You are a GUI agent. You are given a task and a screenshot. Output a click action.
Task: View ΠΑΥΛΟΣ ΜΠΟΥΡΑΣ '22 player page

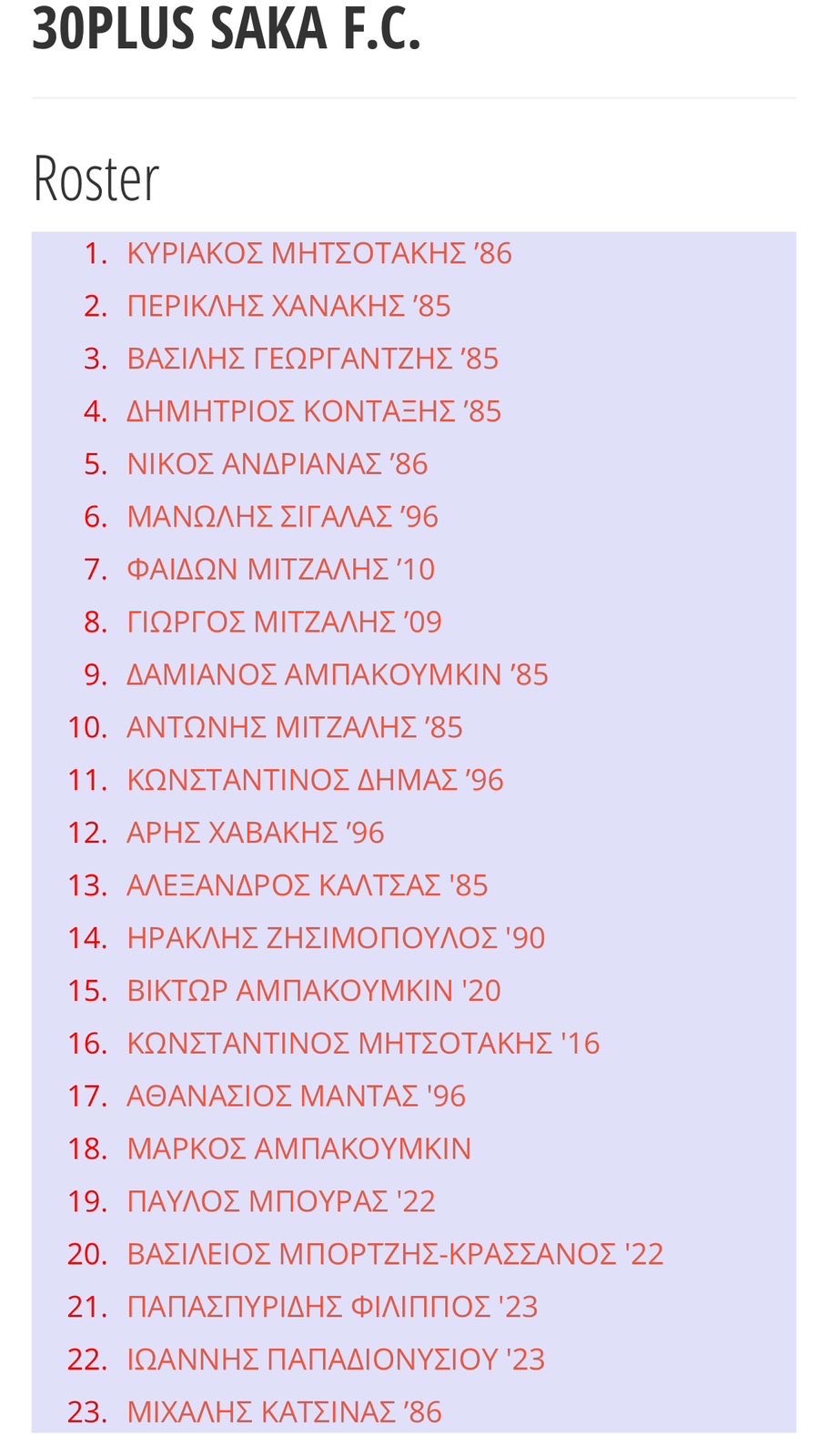coord(281,1203)
